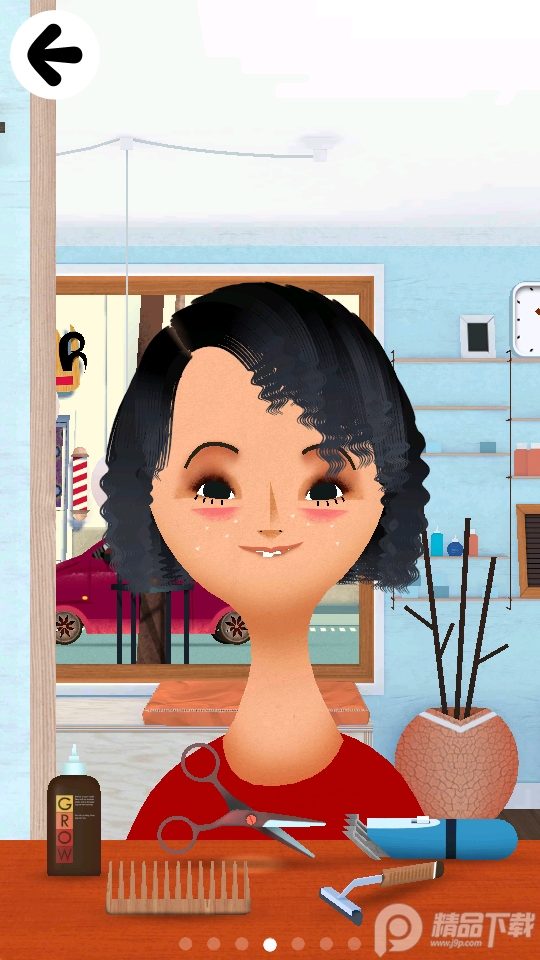The image size is (540, 960).
Task: Select the wooden comb
Action: (x=178, y=887)
